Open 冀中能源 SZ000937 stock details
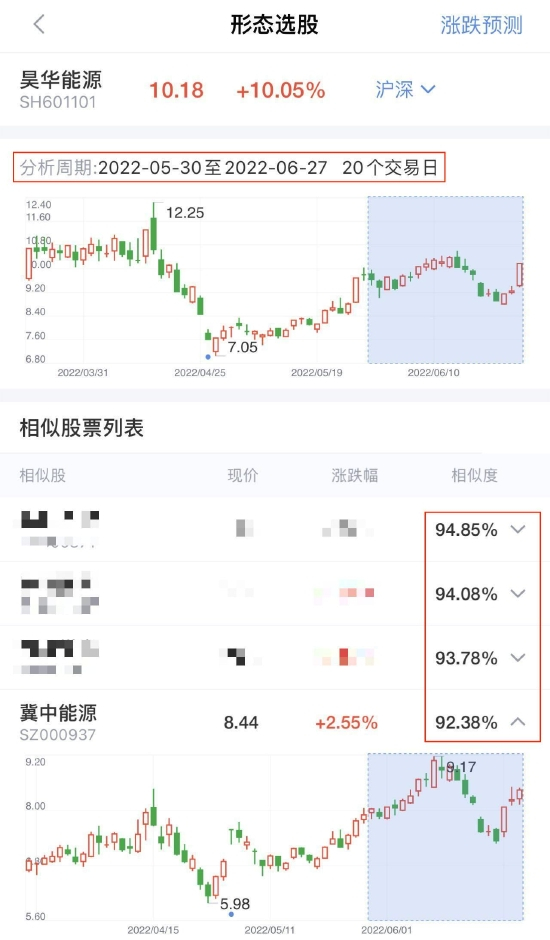 point(58,722)
